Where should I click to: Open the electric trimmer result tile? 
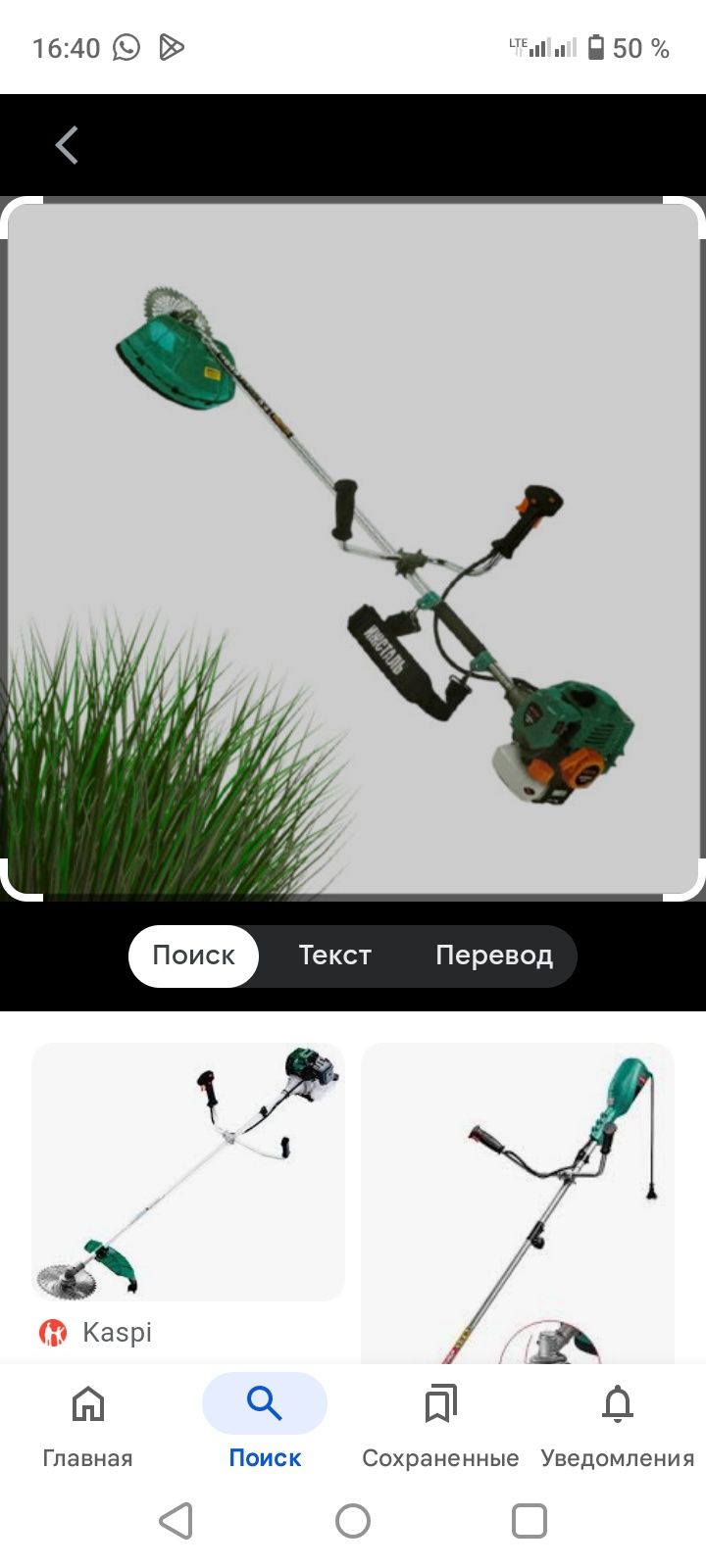pyautogui.click(x=517, y=1203)
